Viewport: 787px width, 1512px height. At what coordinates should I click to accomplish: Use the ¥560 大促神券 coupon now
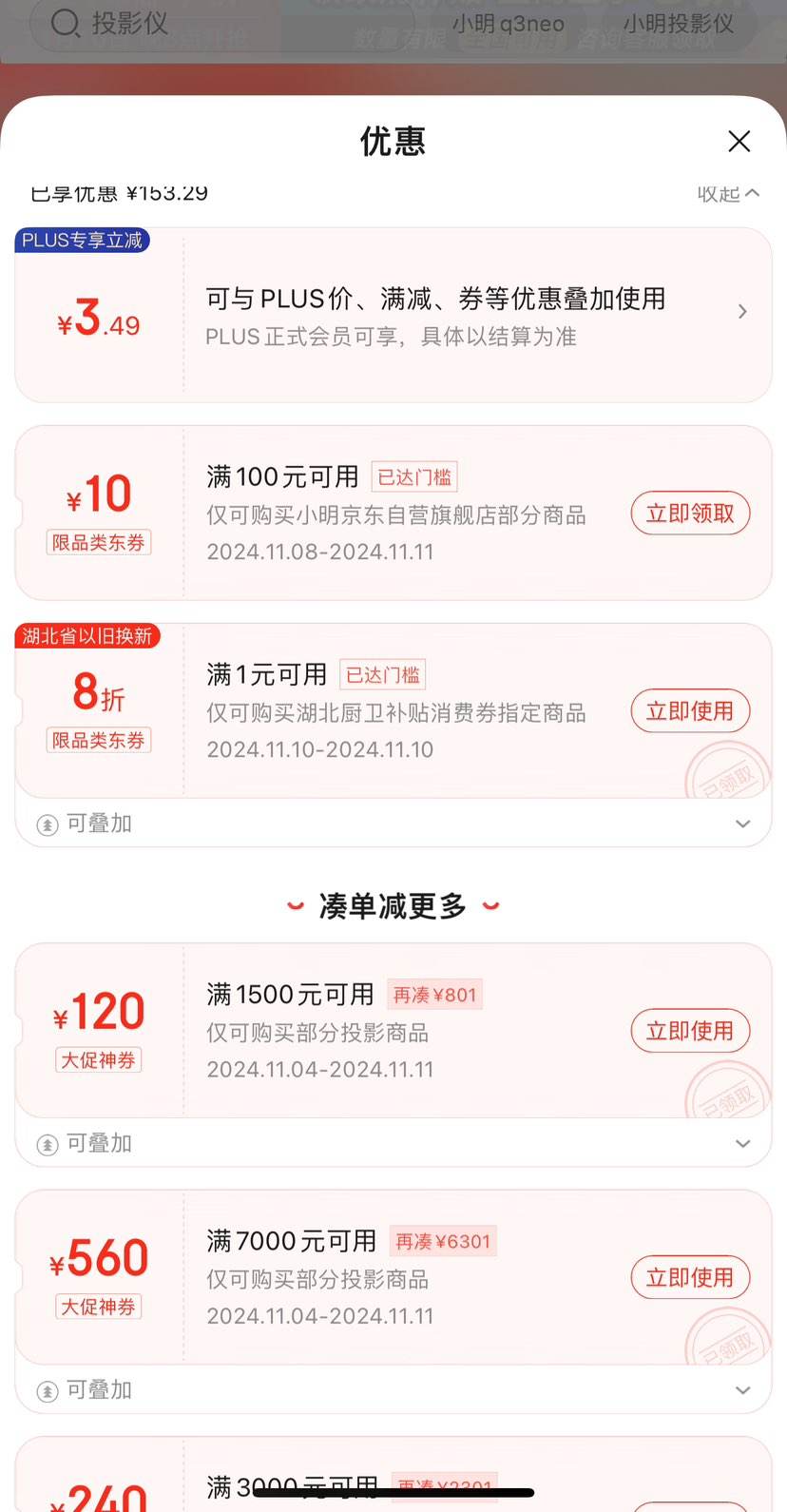click(x=690, y=1277)
